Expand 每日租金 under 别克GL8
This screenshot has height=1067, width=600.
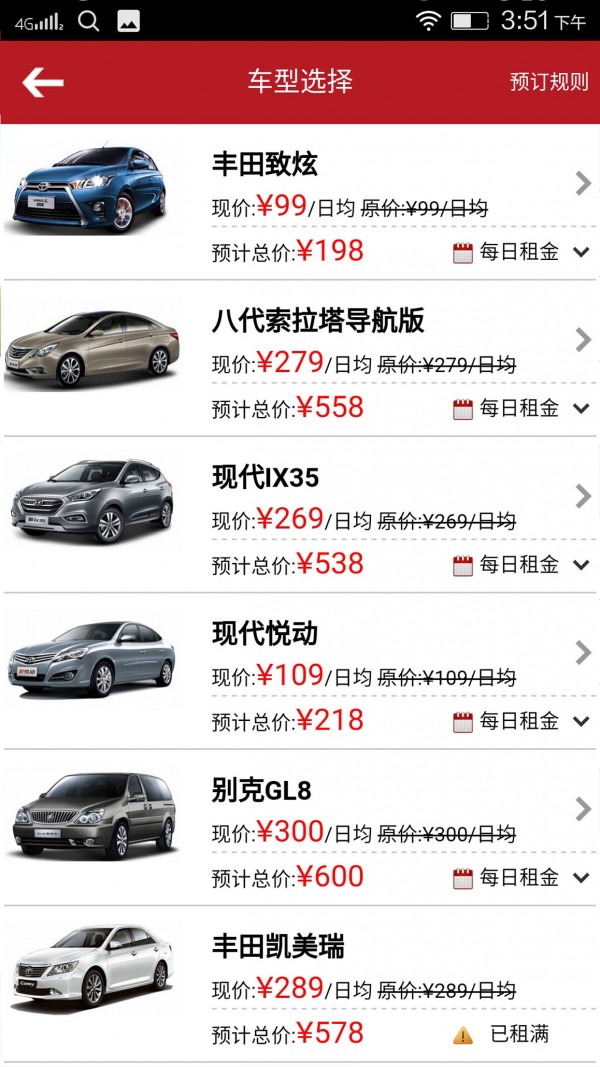(521, 878)
